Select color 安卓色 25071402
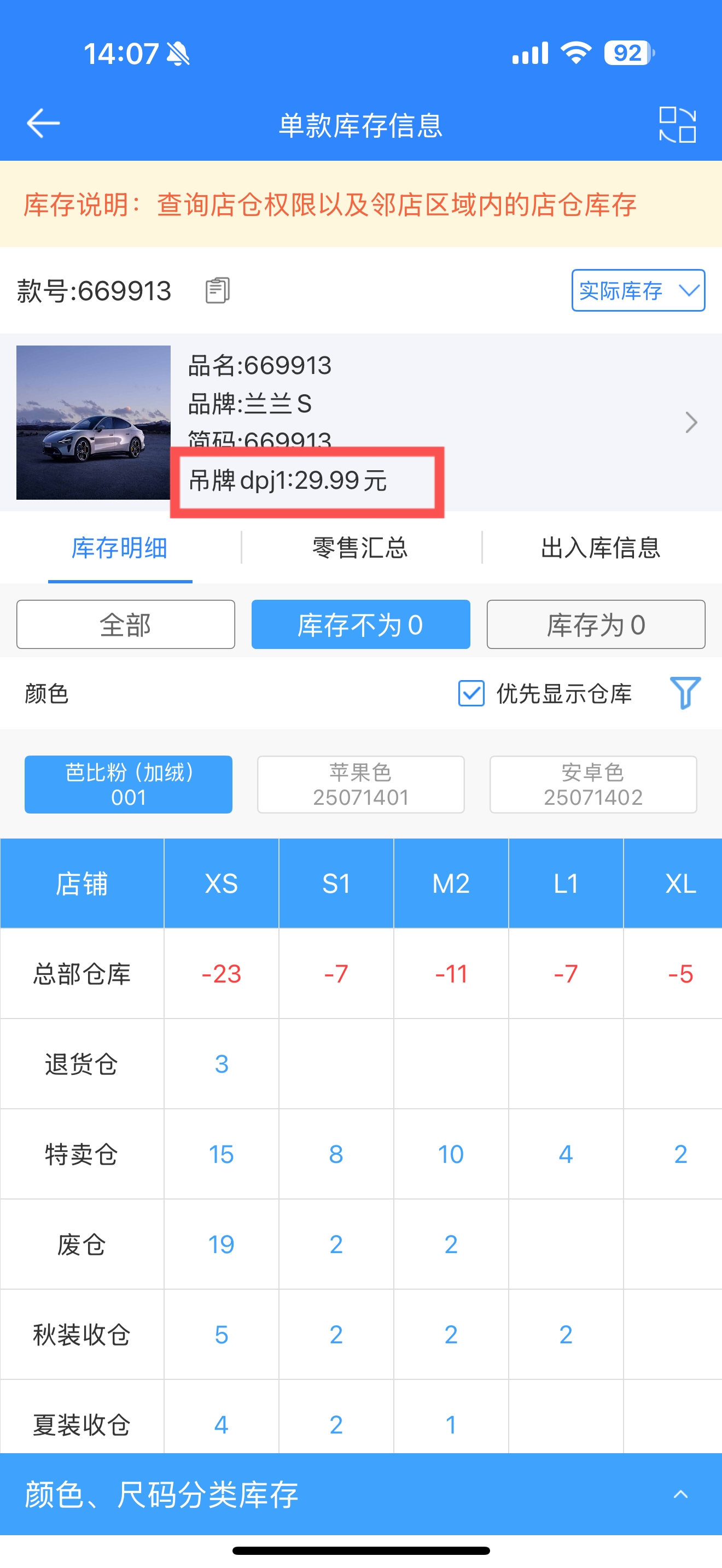The image size is (722, 1568). tap(593, 785)
